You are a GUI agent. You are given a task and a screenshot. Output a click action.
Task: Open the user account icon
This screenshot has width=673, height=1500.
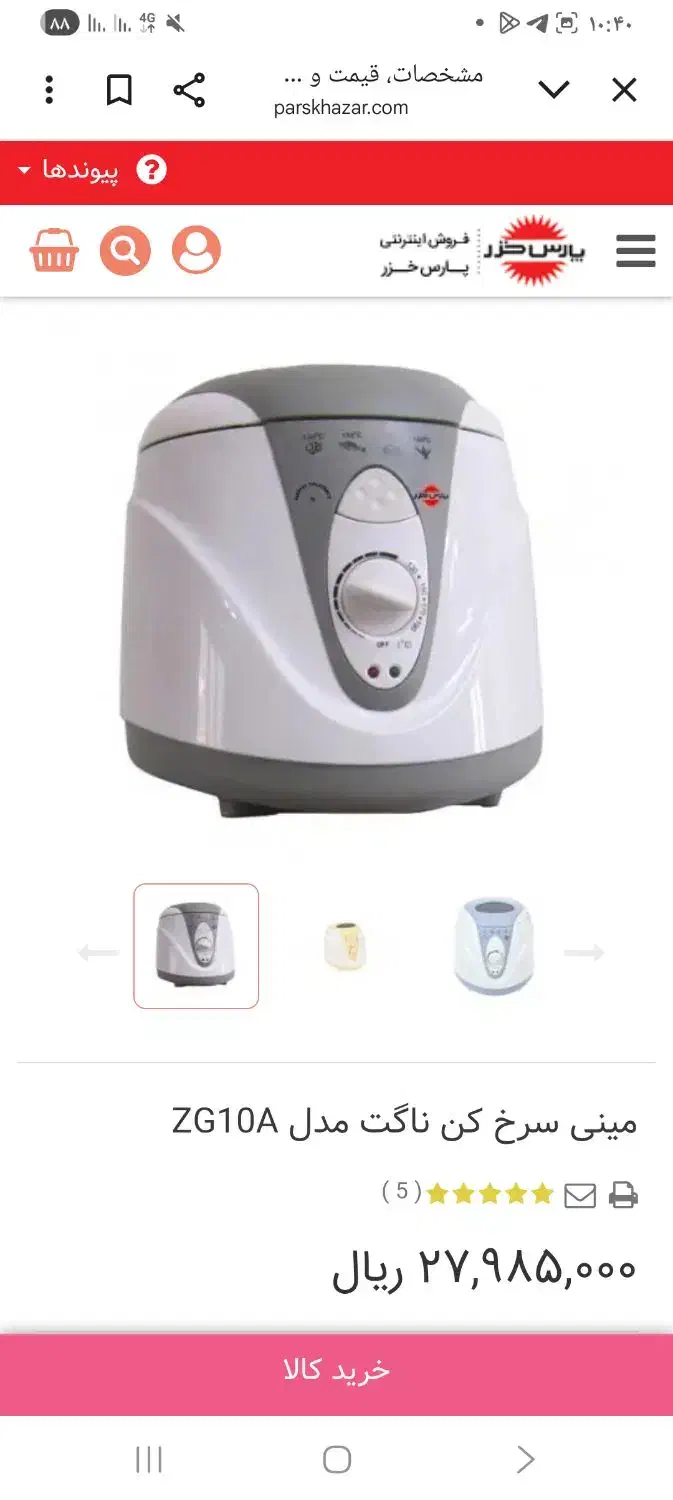[x=196, y=250]
